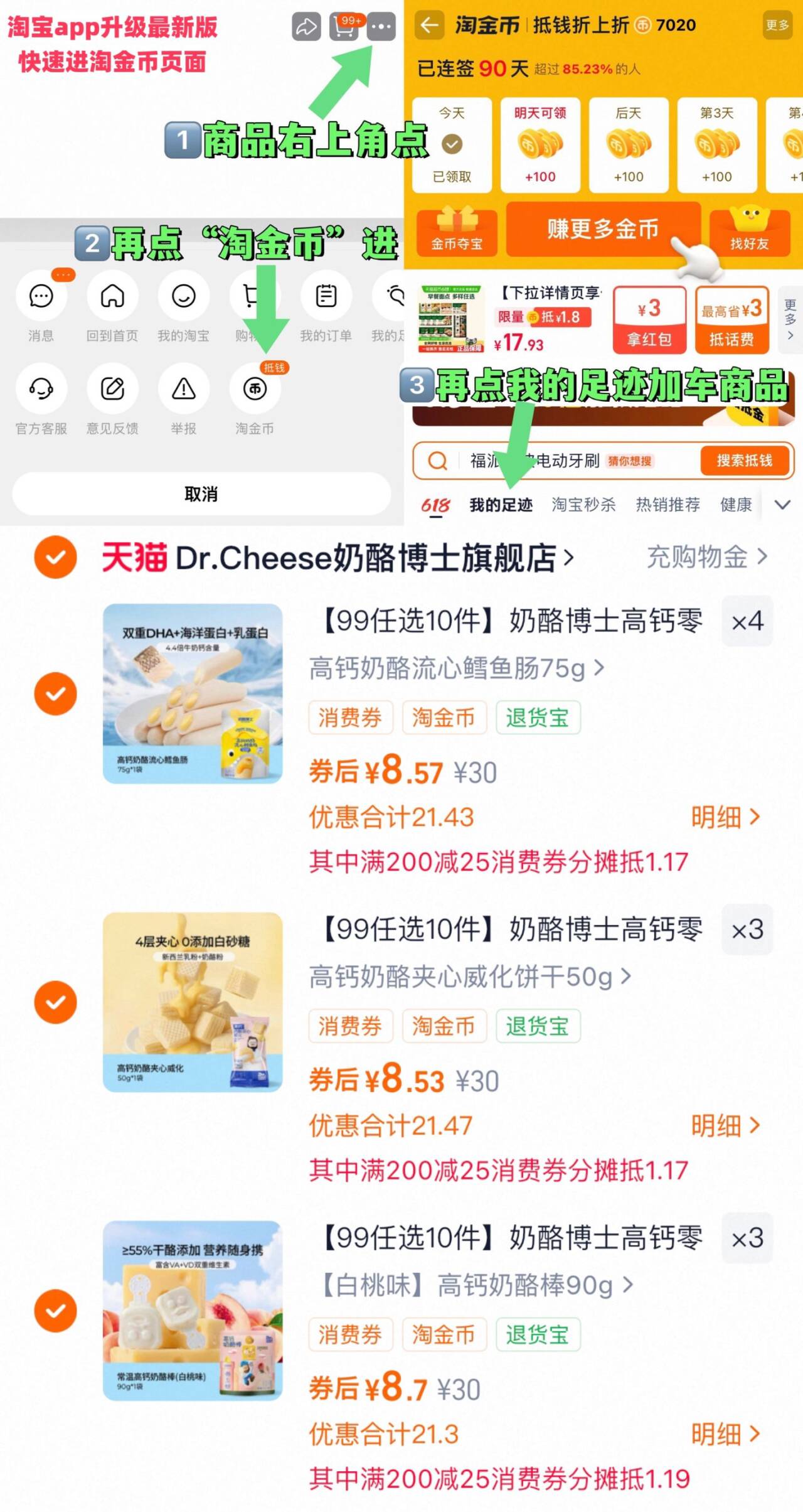
Task: Switch to the 淘宝秒杀 tab
Action: (x=583, y=504)
